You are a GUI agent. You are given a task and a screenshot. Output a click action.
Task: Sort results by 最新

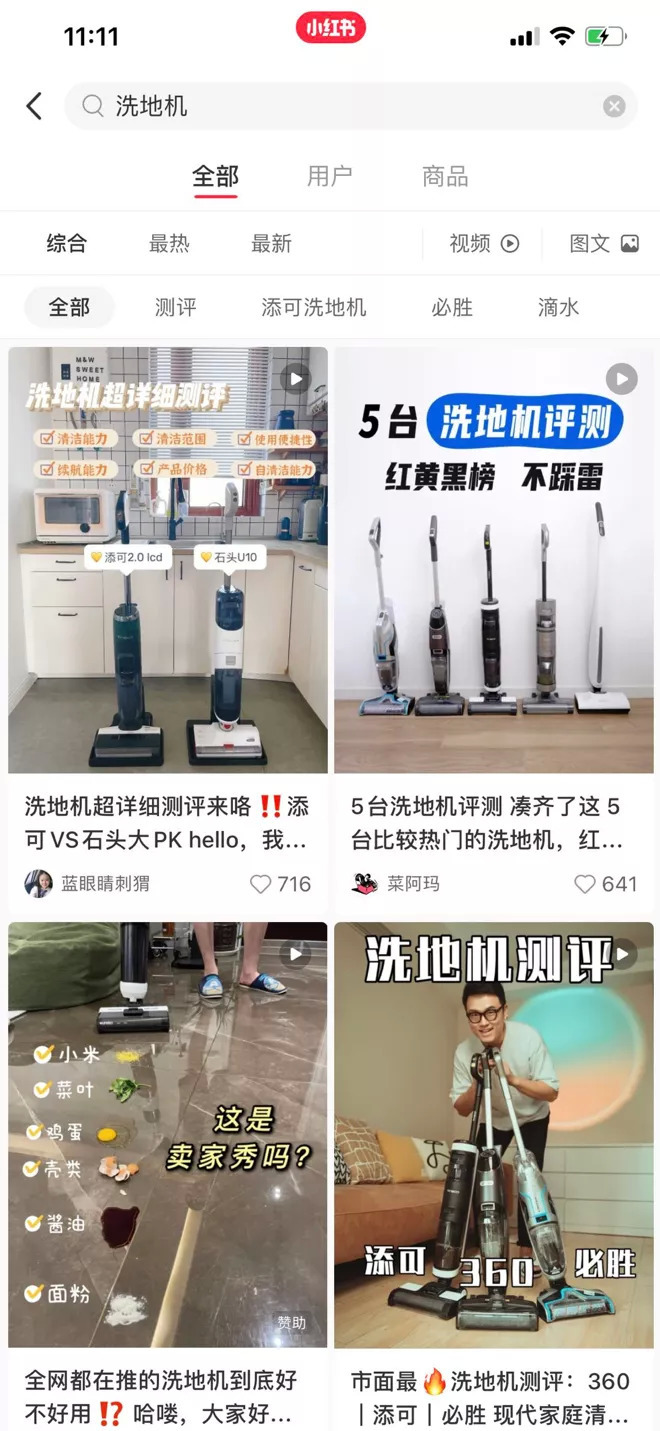click(x=271, y=243)
